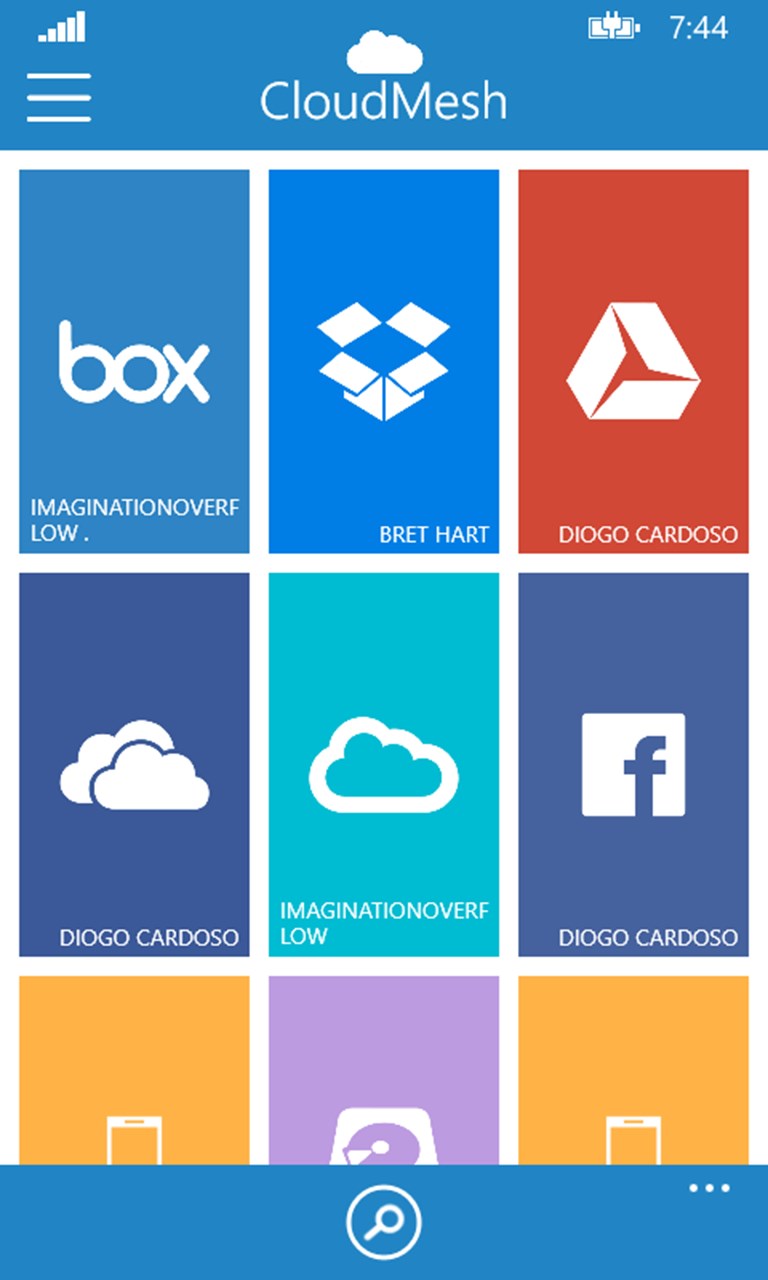Tap the search magnifier button
Viewport: 768px width, 1280px height.
(x=384, y=1221)
